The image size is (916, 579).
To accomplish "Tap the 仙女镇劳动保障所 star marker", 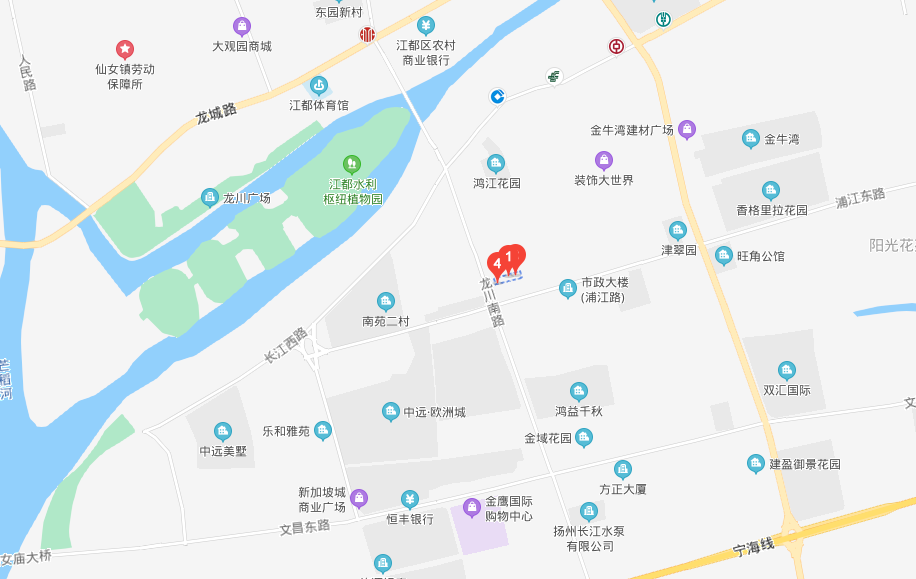I will coord(125,48).
